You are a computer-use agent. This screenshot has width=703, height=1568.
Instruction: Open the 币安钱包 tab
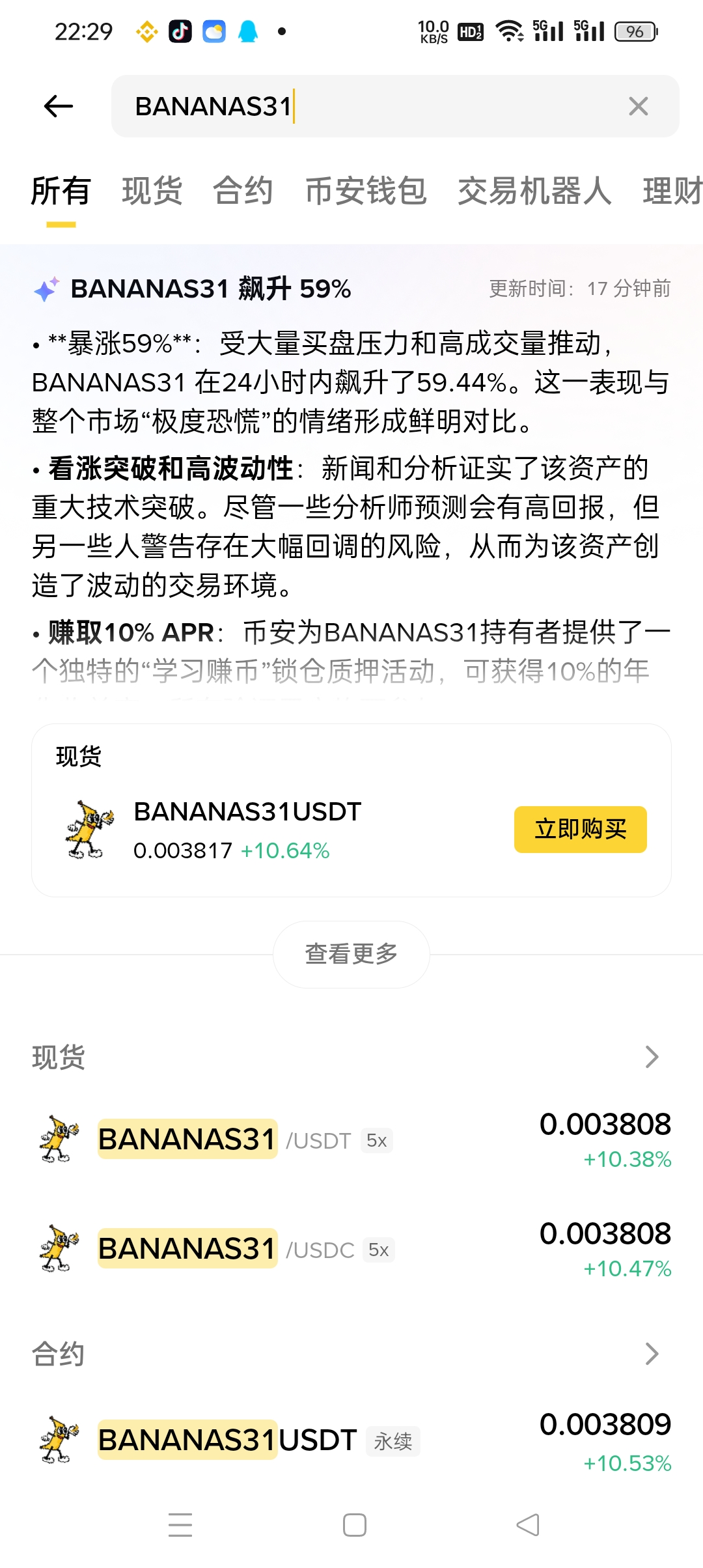365,191
